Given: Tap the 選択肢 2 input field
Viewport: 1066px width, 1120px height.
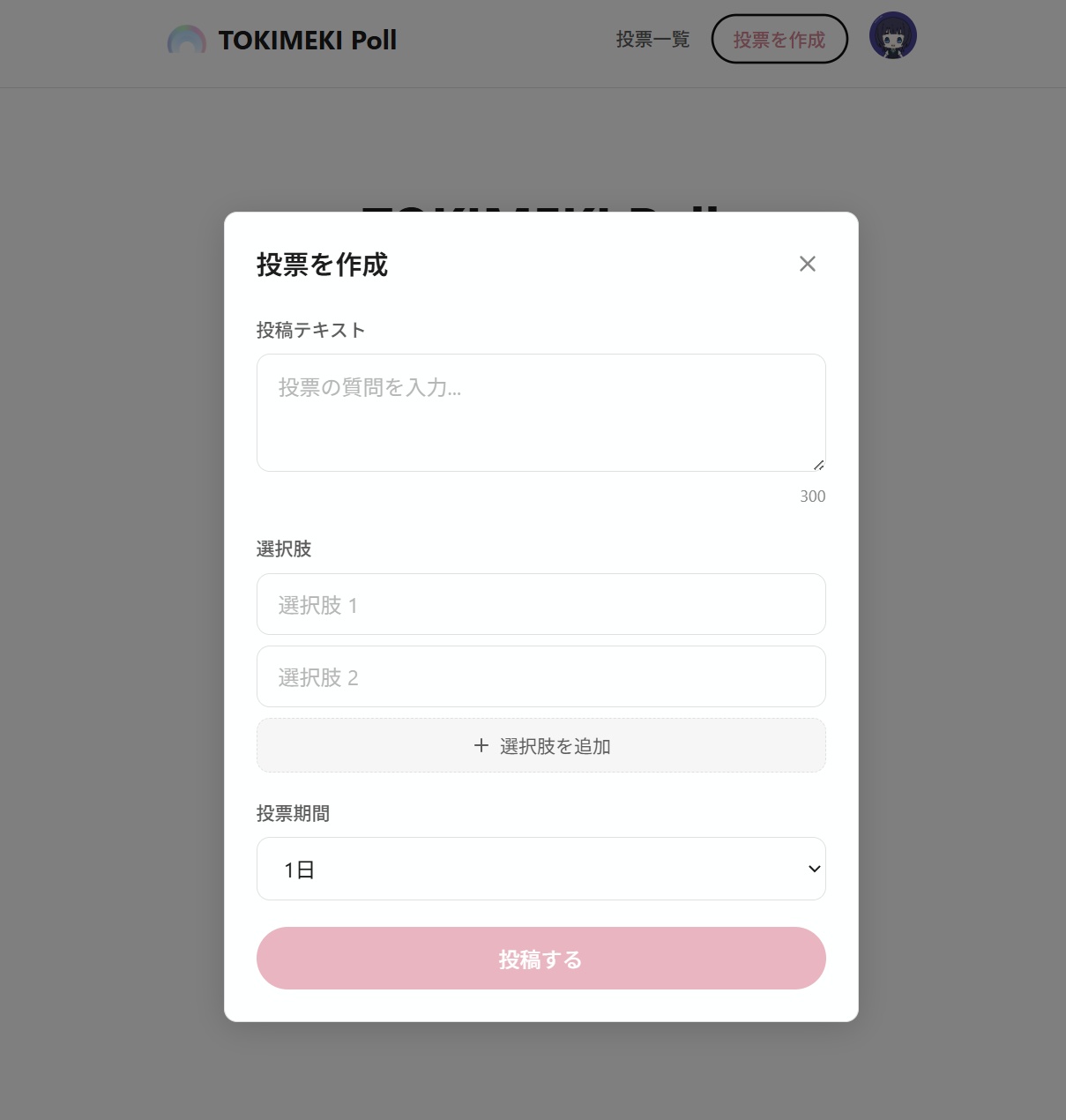Looking at the screenshot, I should pos(540,676).
